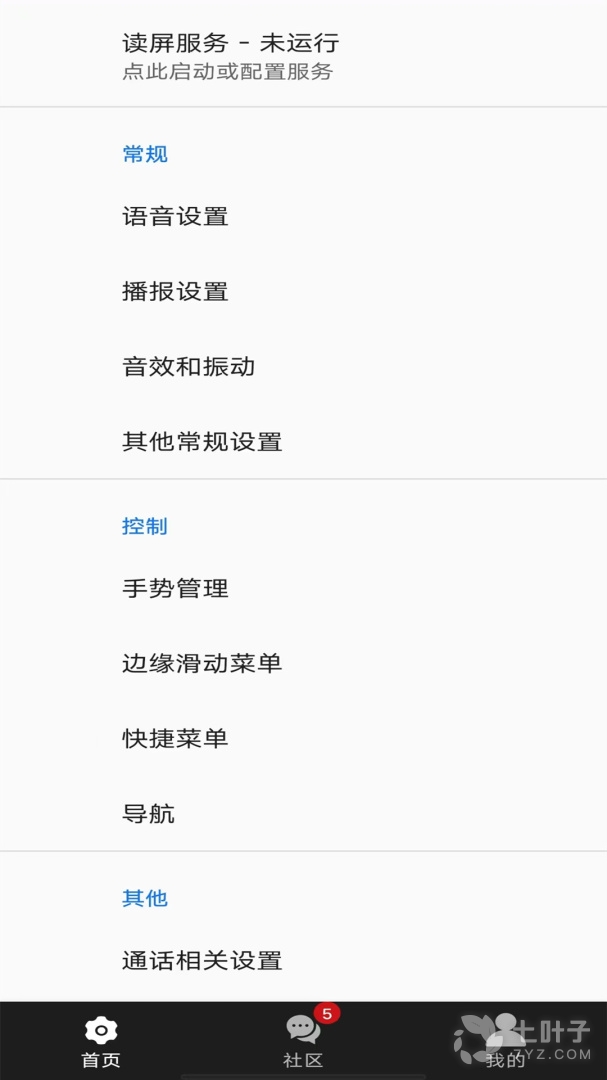Switch to the 社区 tab

pyautogui.click(x=303, y=1041)
